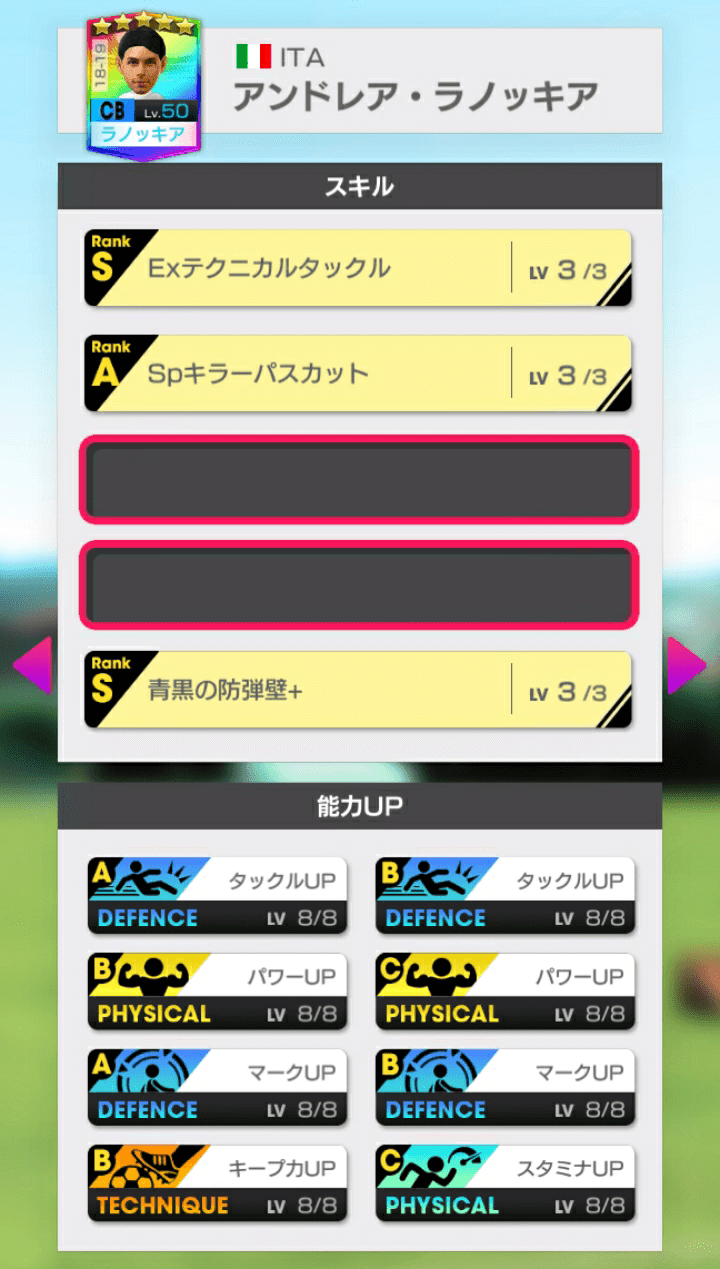Screen dimensions: 720x1269
Task: Open the Exテクニカルタックル skill
Action: pos(358,268)
